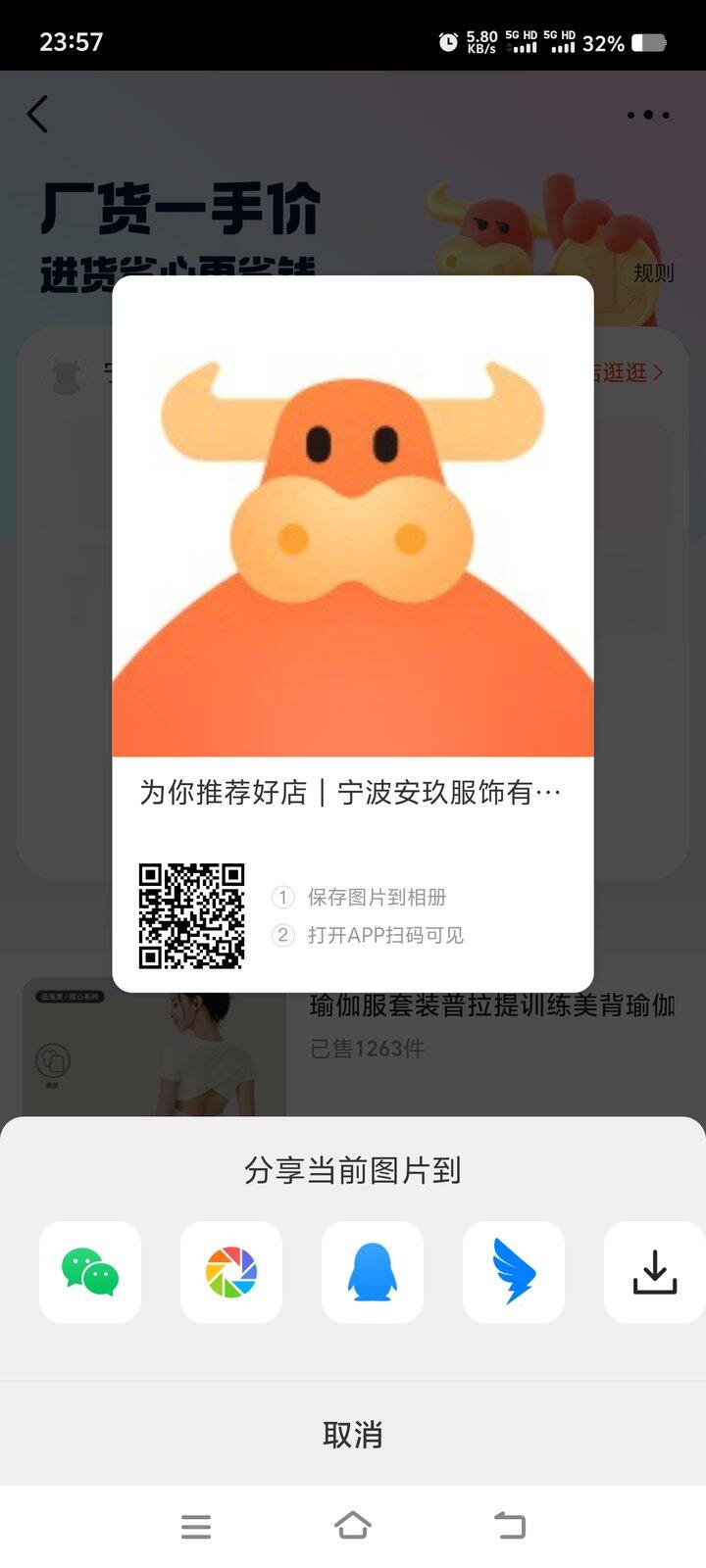
Task: Tap the QR code on the share card
Action: [x=192, y=912]
